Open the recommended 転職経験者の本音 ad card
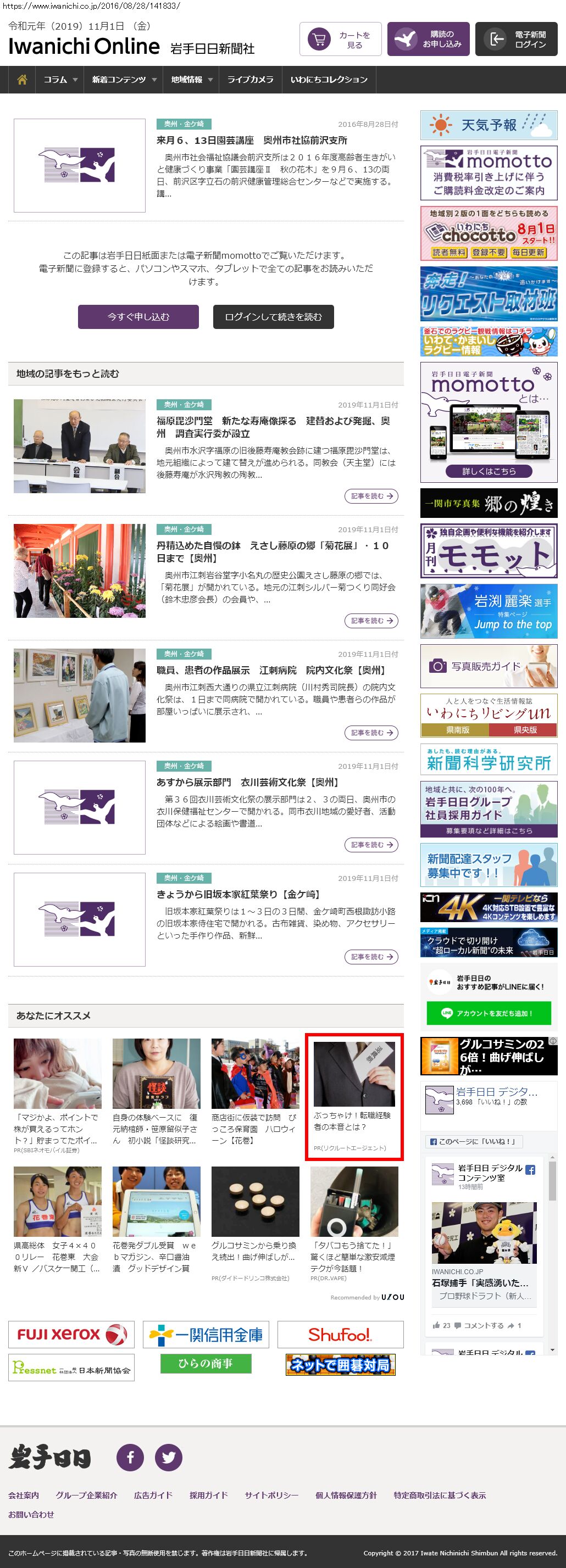The height and width of the screenshot is (1568, 566). [353, 1096]
